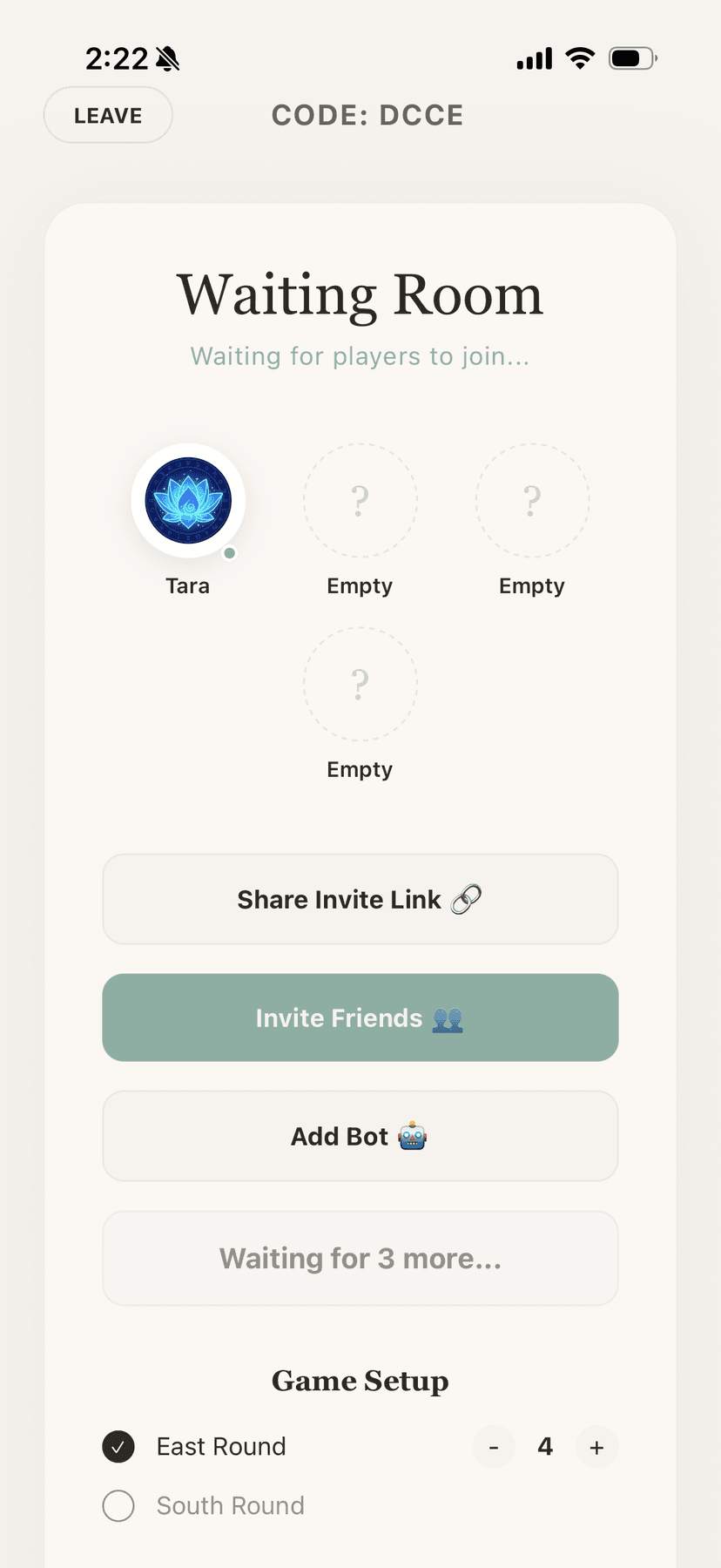Choose the South Round option
721x1568 pixels.
(118, 1505)
